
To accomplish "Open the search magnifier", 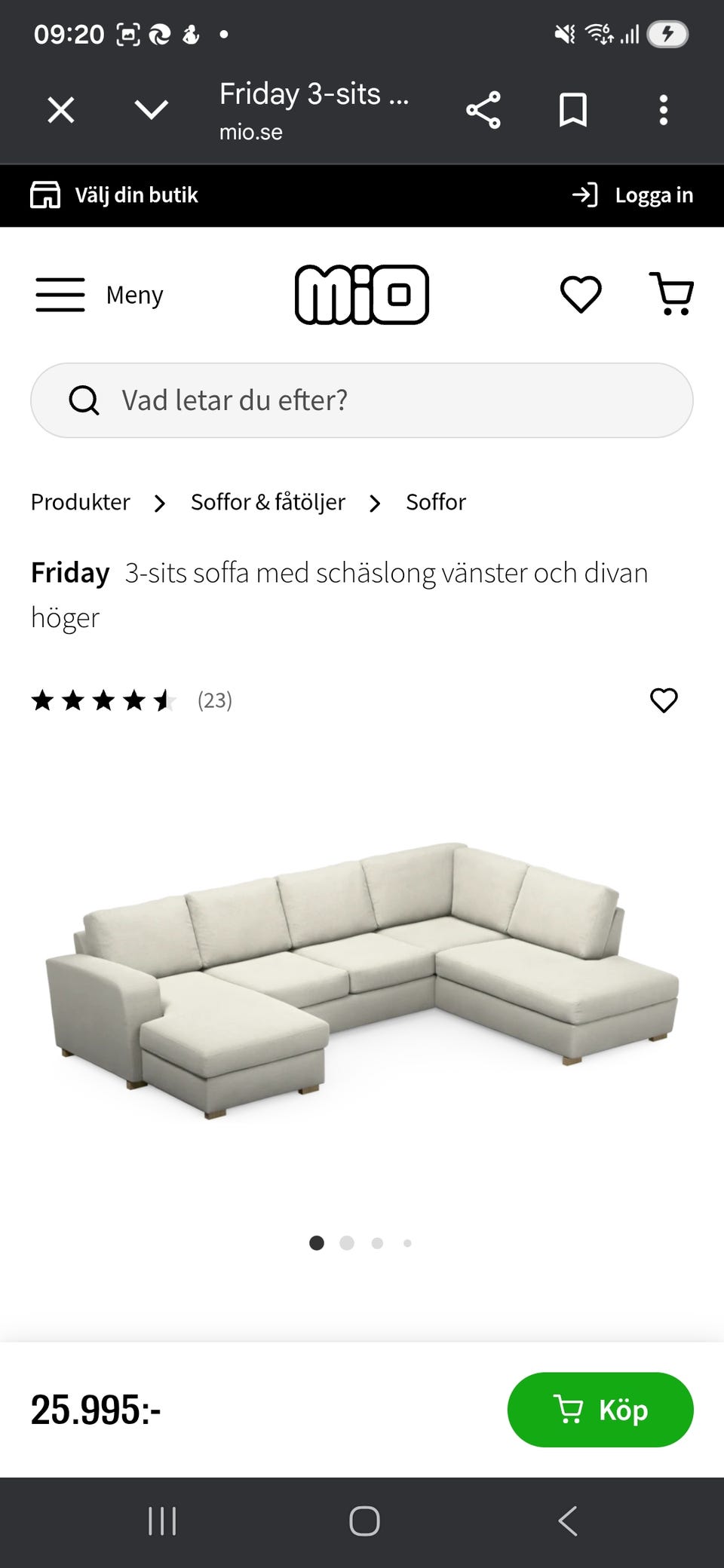I will (84, 400).
